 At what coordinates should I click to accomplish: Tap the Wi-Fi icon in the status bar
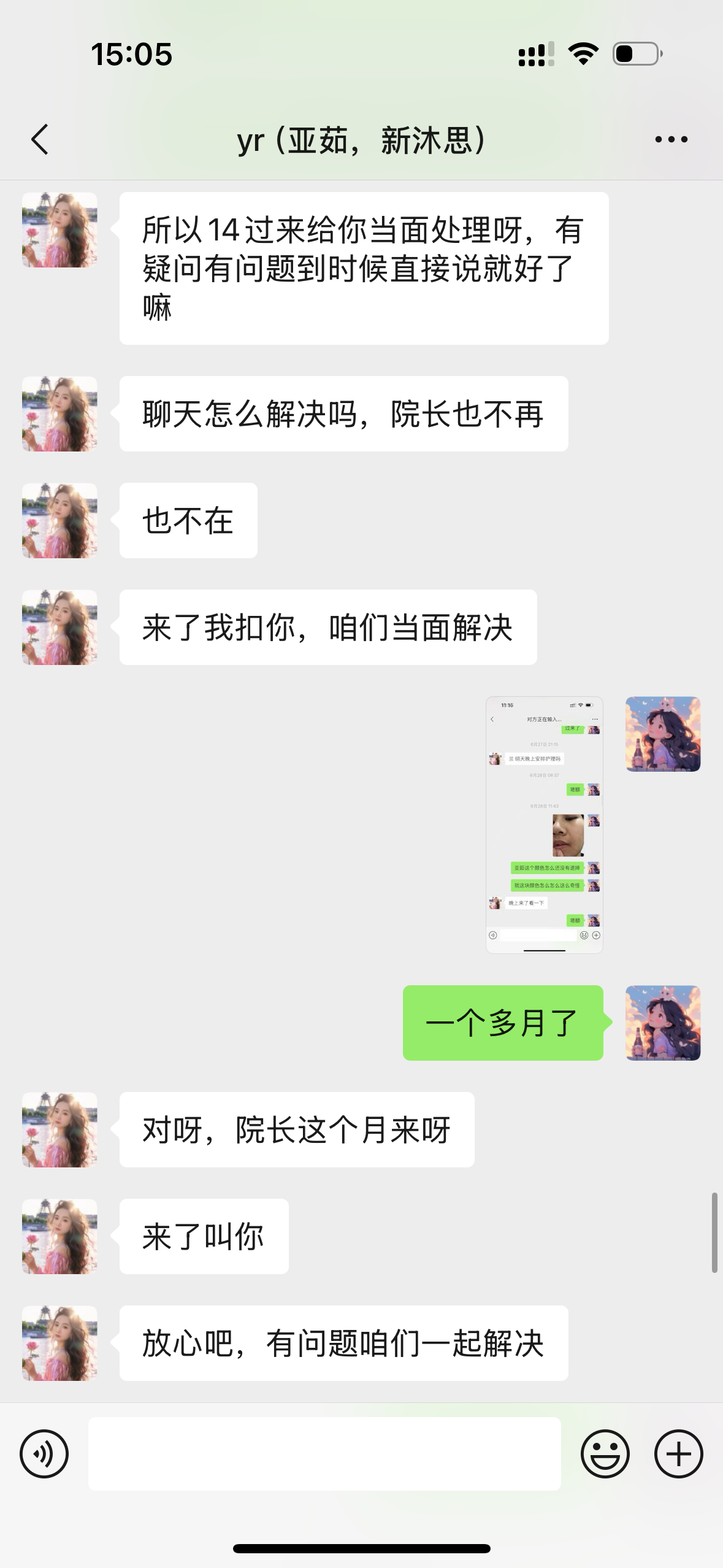pyautogui.click(x=583, y=55)
